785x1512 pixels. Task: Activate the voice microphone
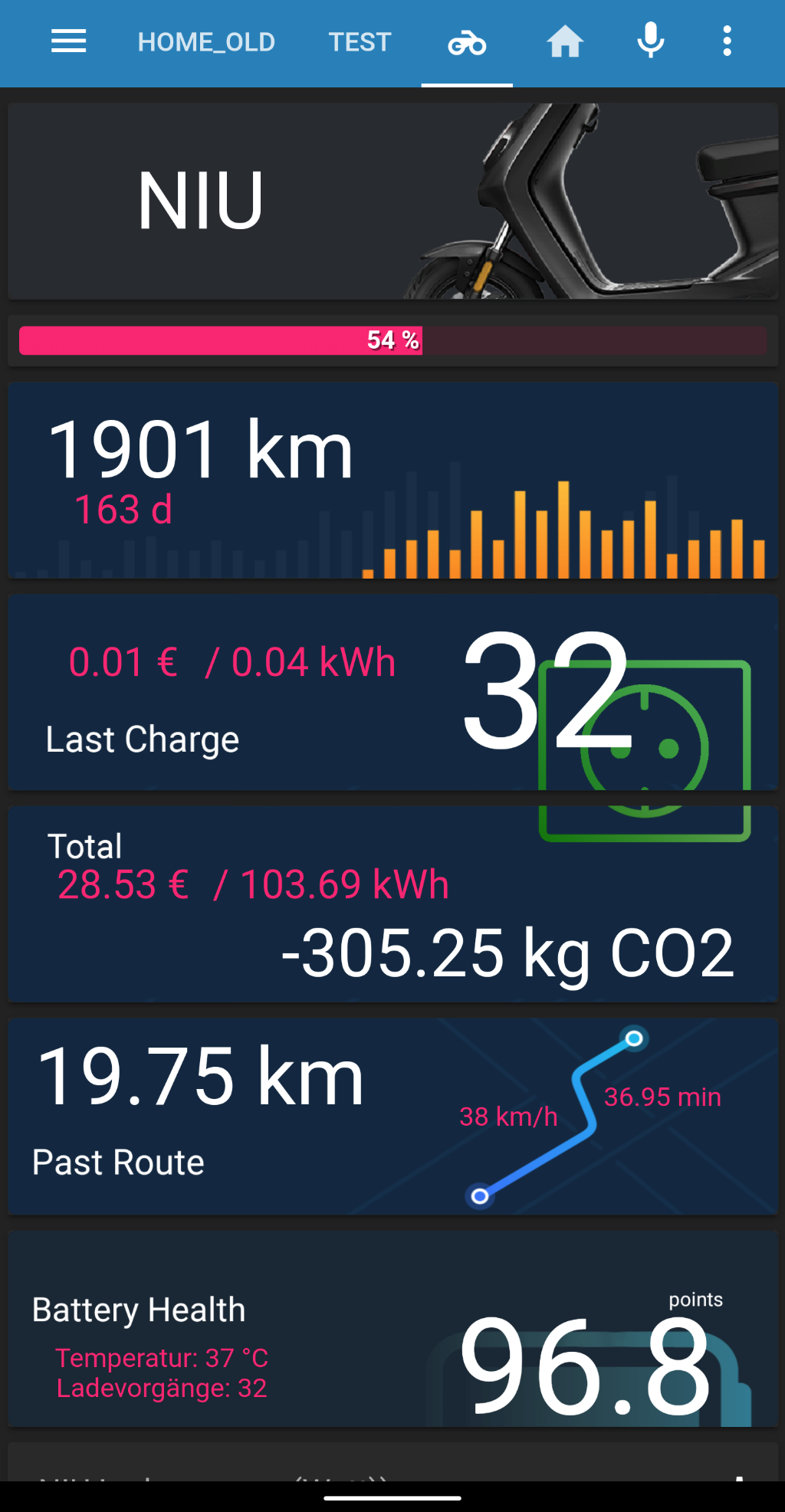coord(651,41)
